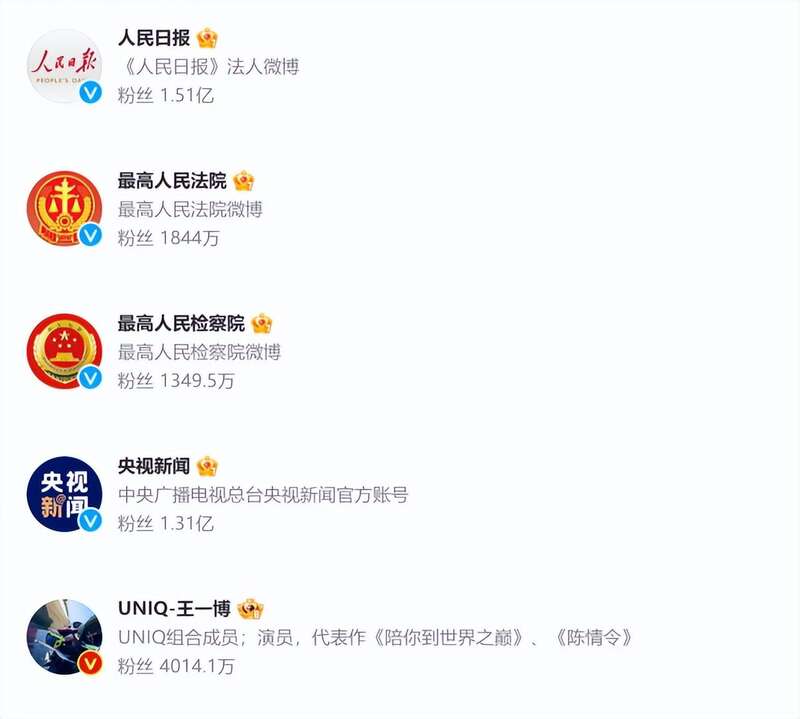Open the 人民日报 account row
The height and width of the screenshot is (719, 800).
tap(153, 40)
